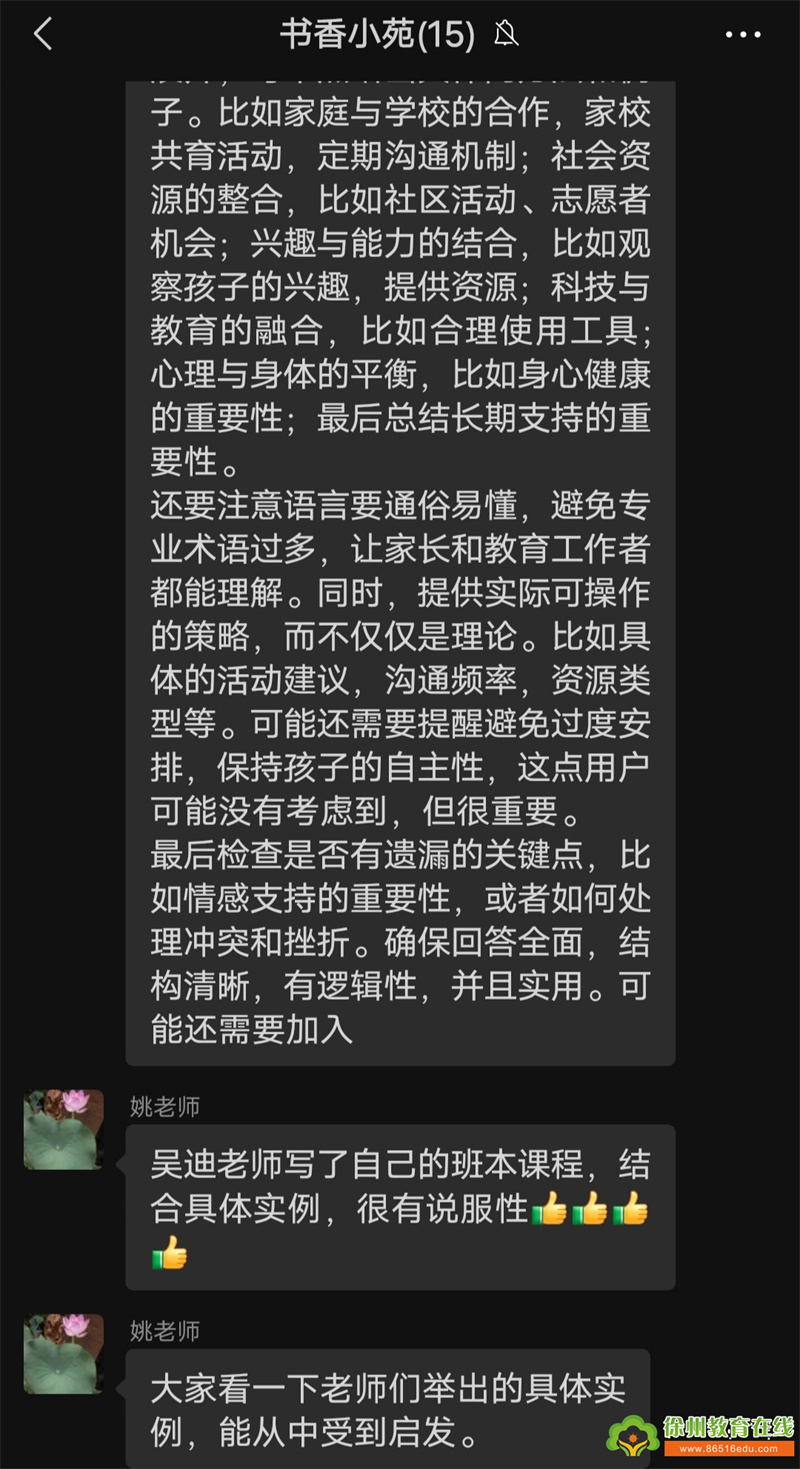Go back from the 书香小苑 group chat
The image size is (800, 1469).
(x=42, y=35)
